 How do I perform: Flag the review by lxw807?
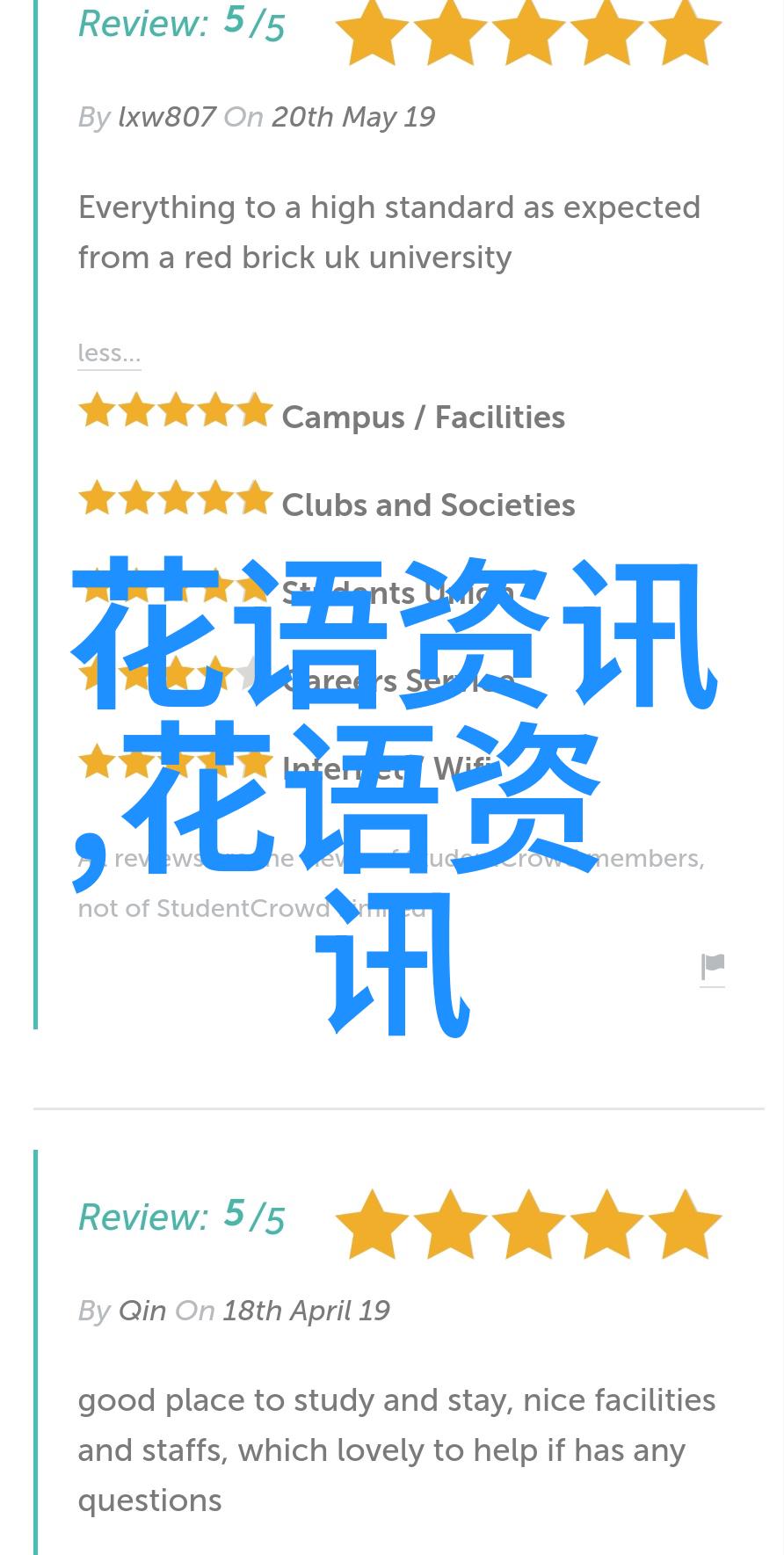click(712, 967)
